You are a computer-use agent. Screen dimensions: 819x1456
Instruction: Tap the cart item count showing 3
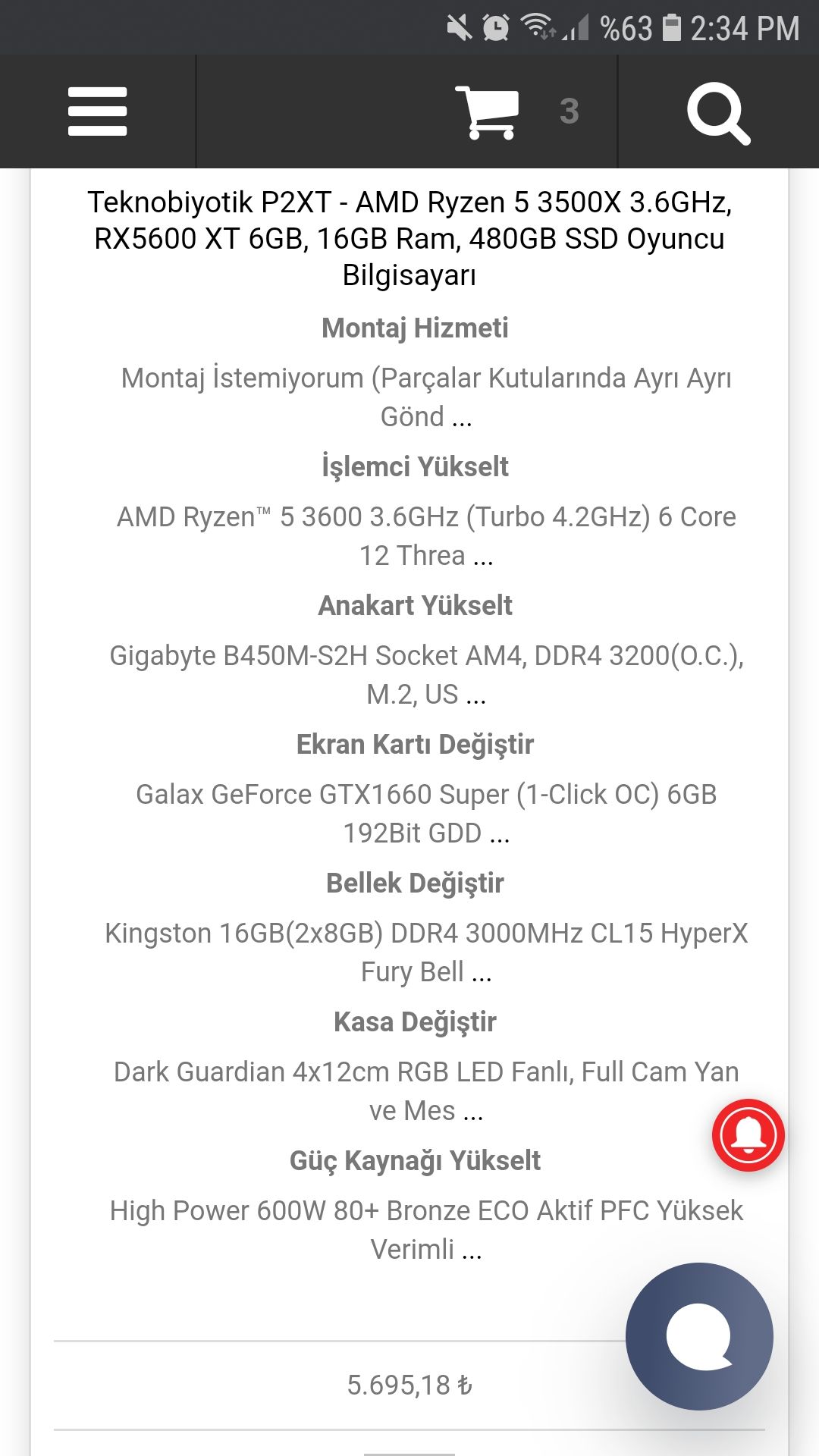(x=570, y=112)
